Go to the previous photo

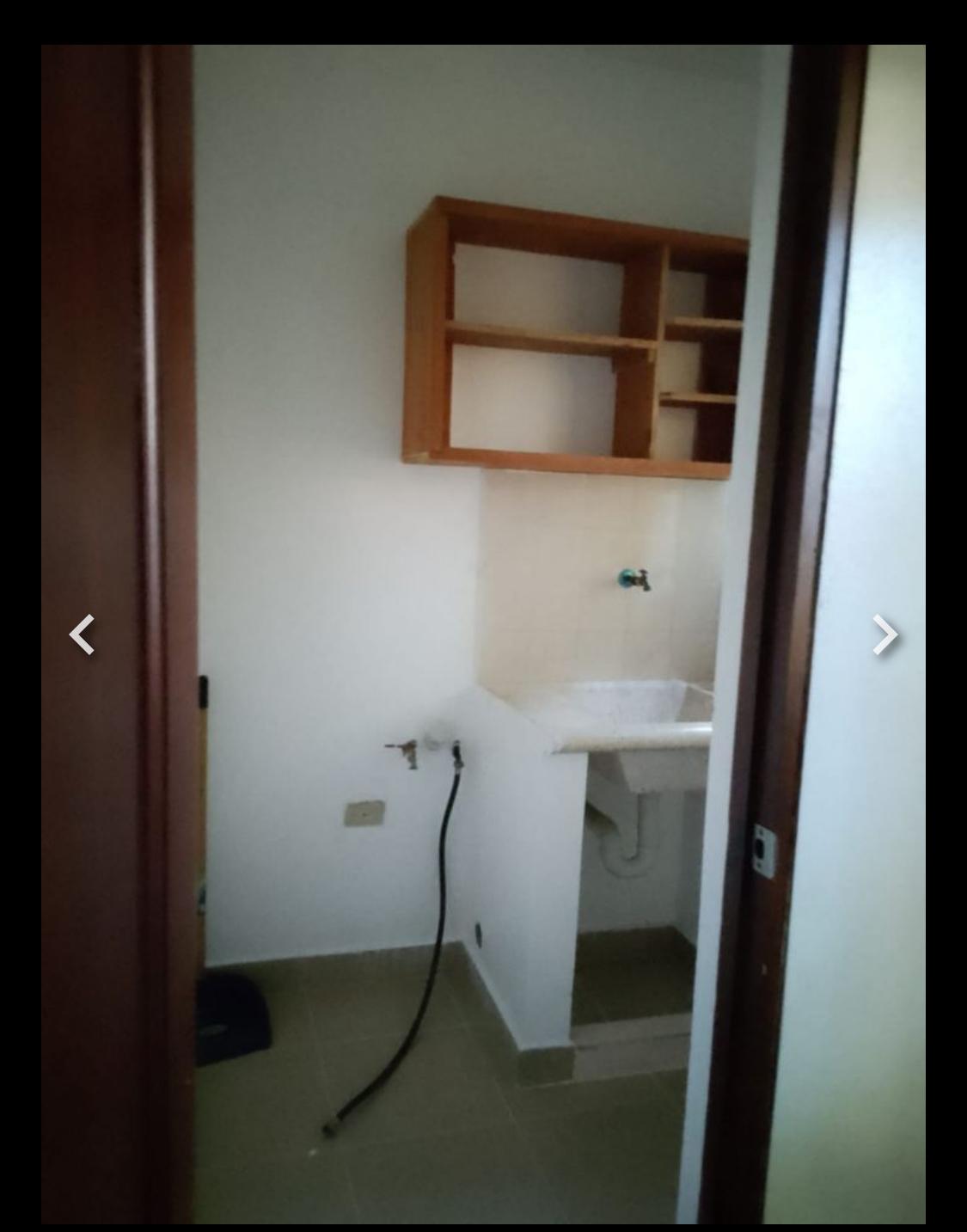[82, 634]
